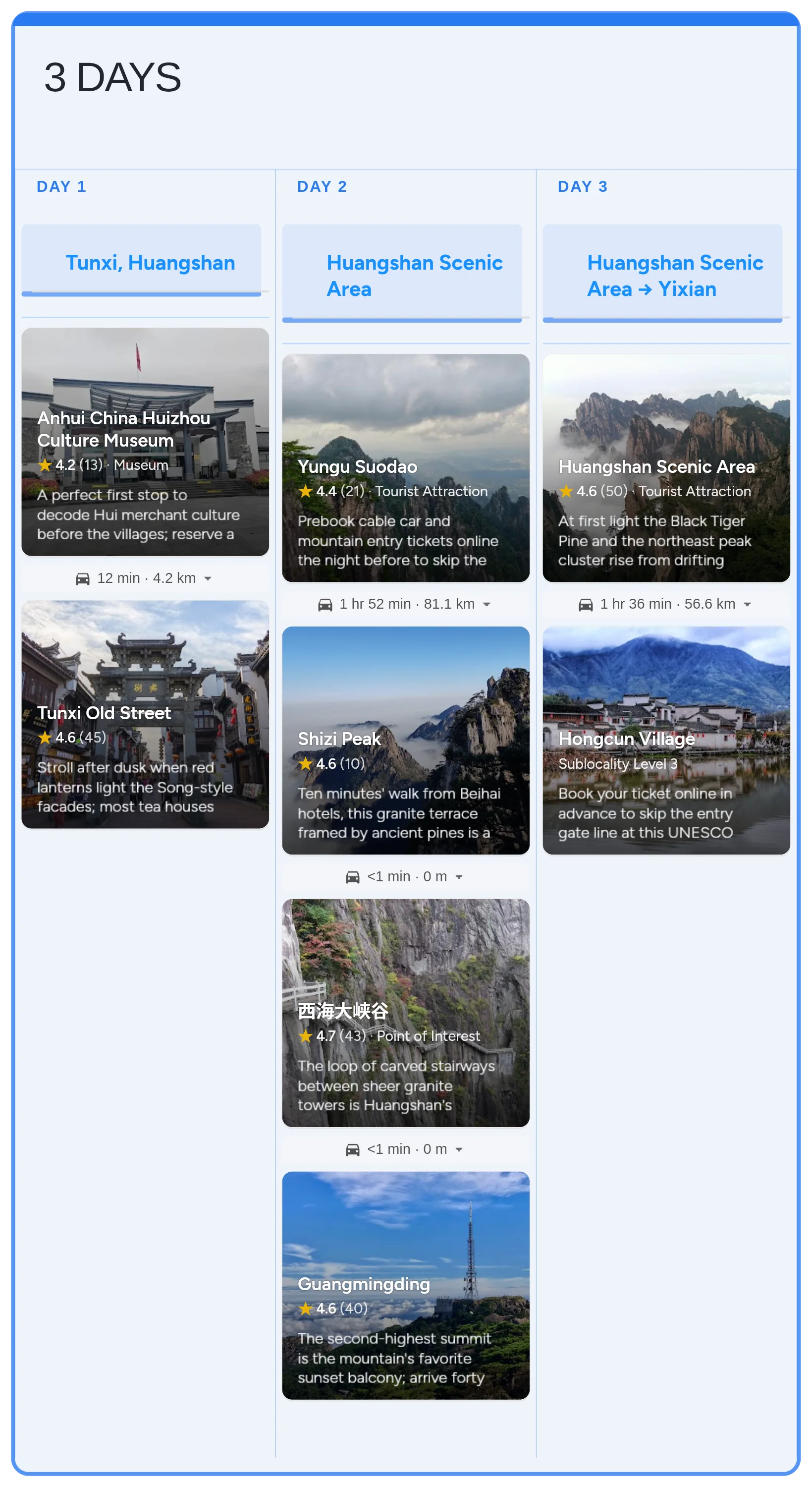View the Guangmingding card
The width and height of the screenshot is (812, 1487).
(x=406, y=1286)
